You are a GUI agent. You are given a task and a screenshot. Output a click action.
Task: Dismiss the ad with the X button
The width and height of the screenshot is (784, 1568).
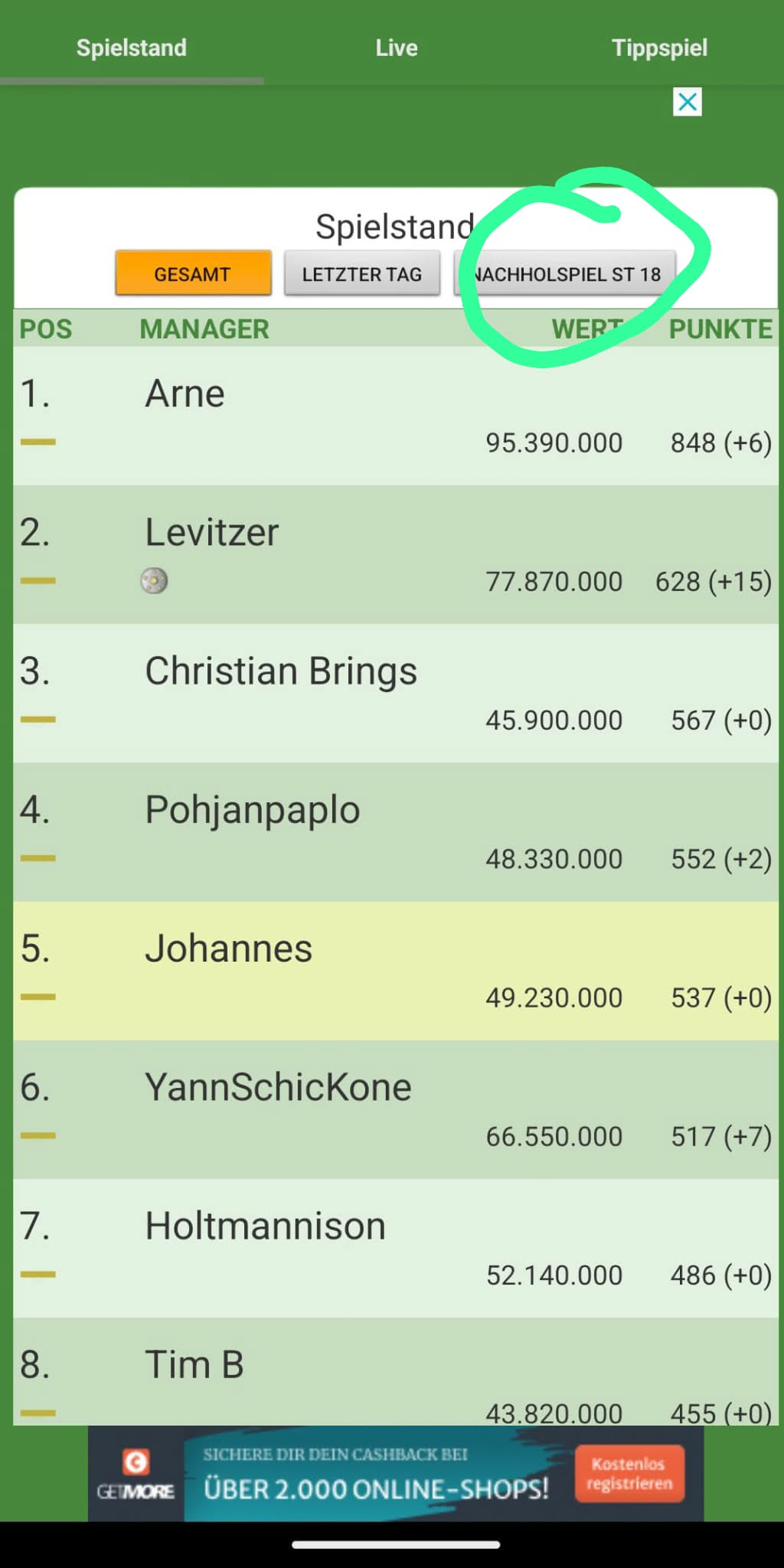pos(687,102)
